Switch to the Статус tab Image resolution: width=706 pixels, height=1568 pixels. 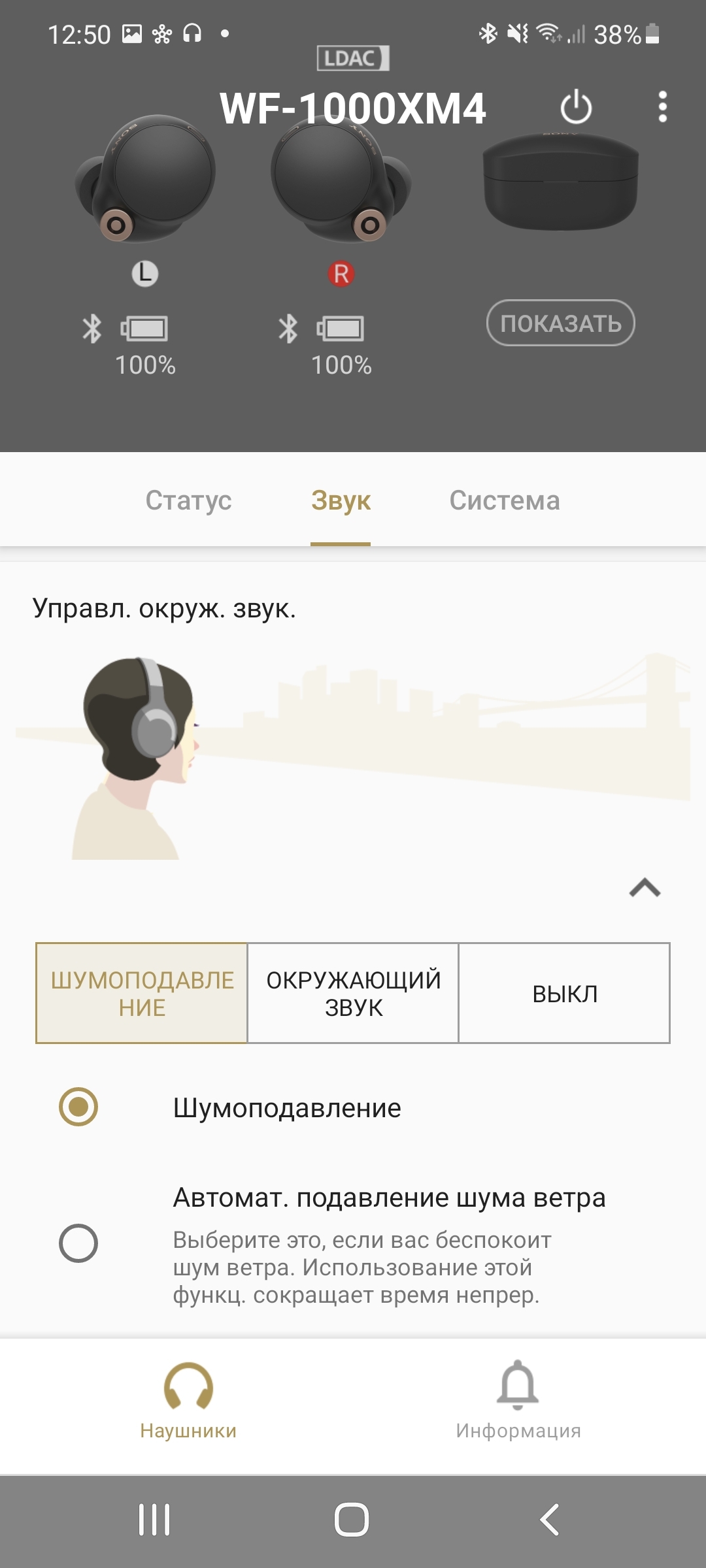188,500
